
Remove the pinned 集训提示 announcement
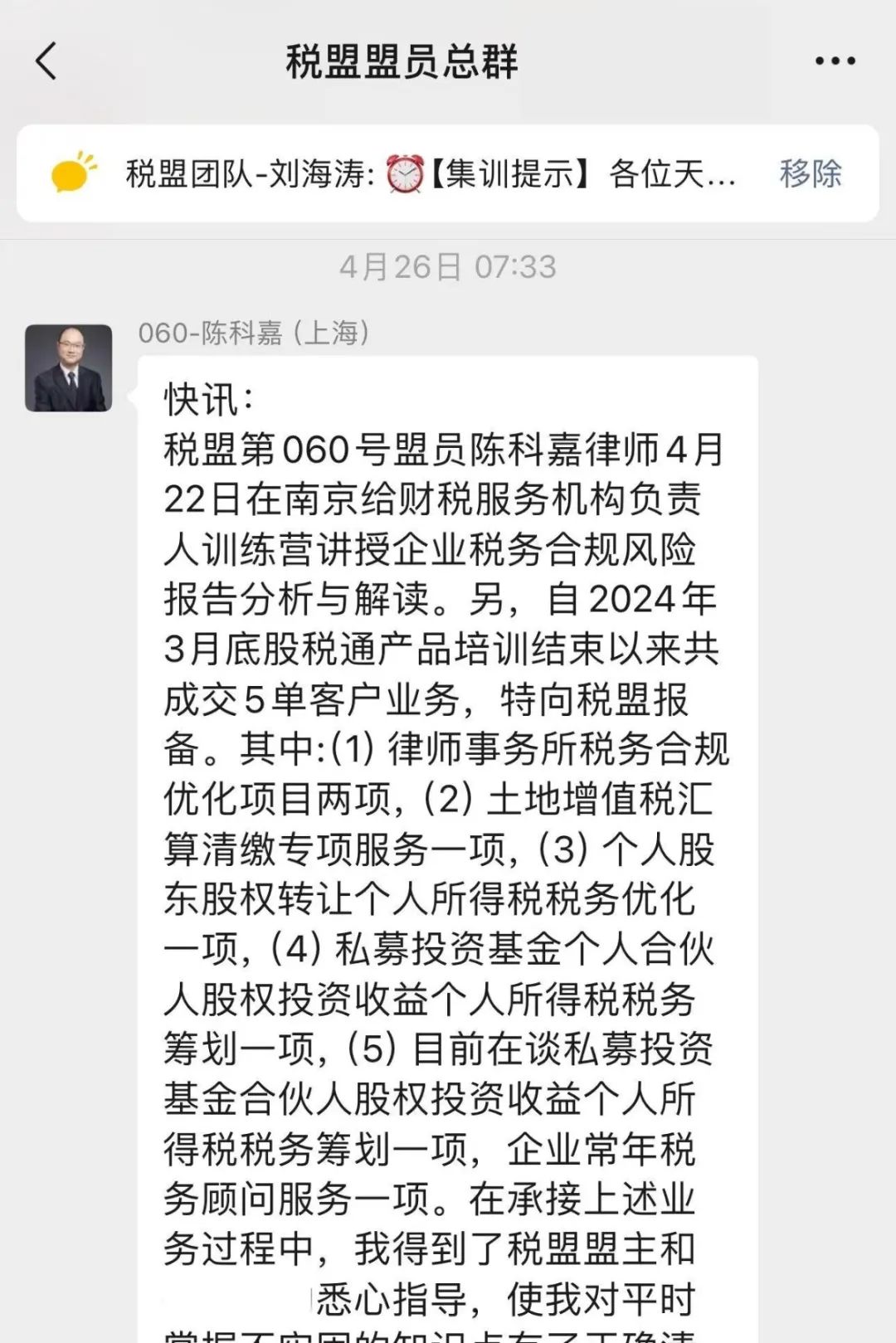pos(810,173)
